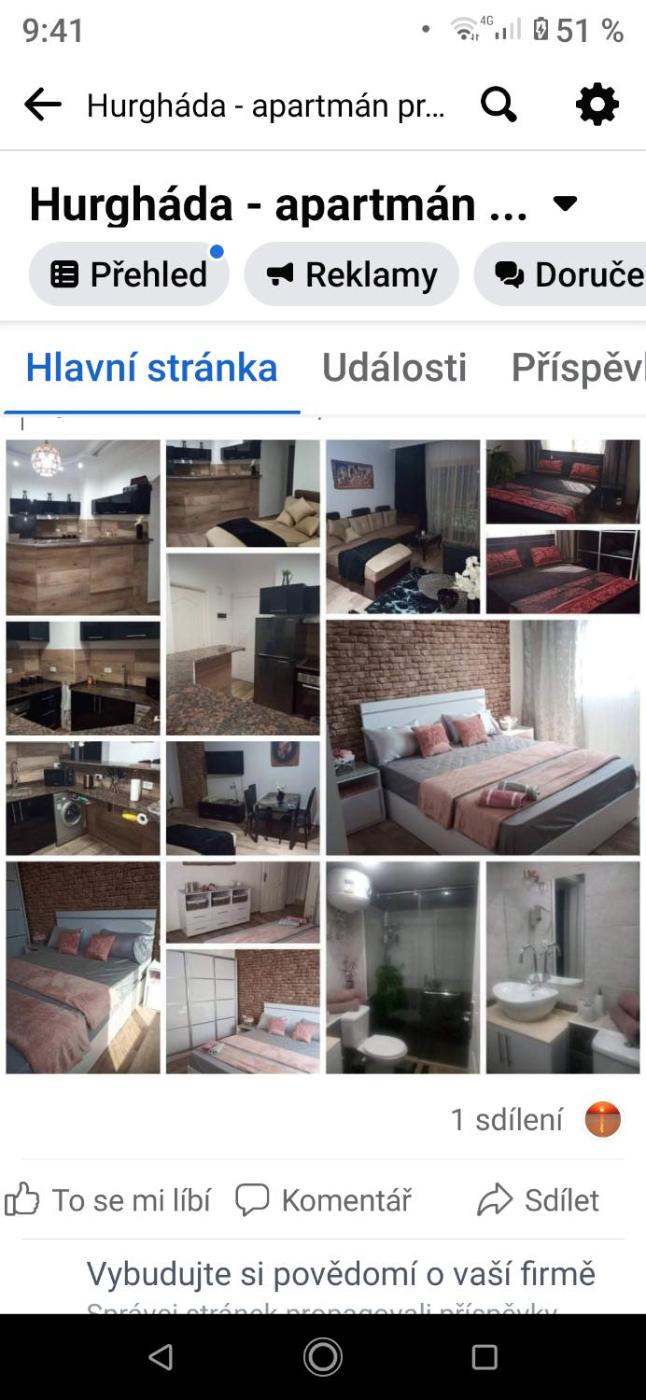
Task: Switch to the Příspěvky tab
Action: tap(577, 368)
